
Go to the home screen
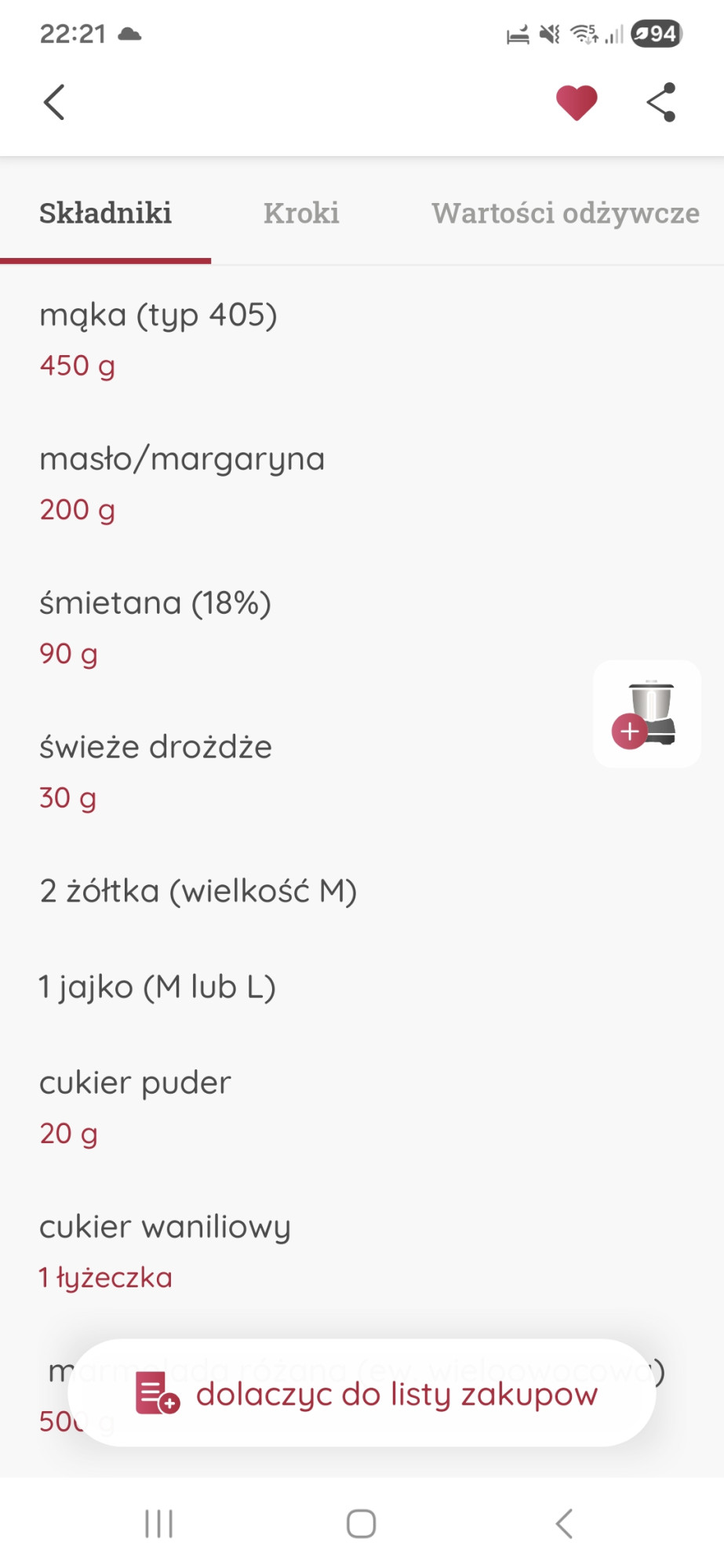point(362,1524)
